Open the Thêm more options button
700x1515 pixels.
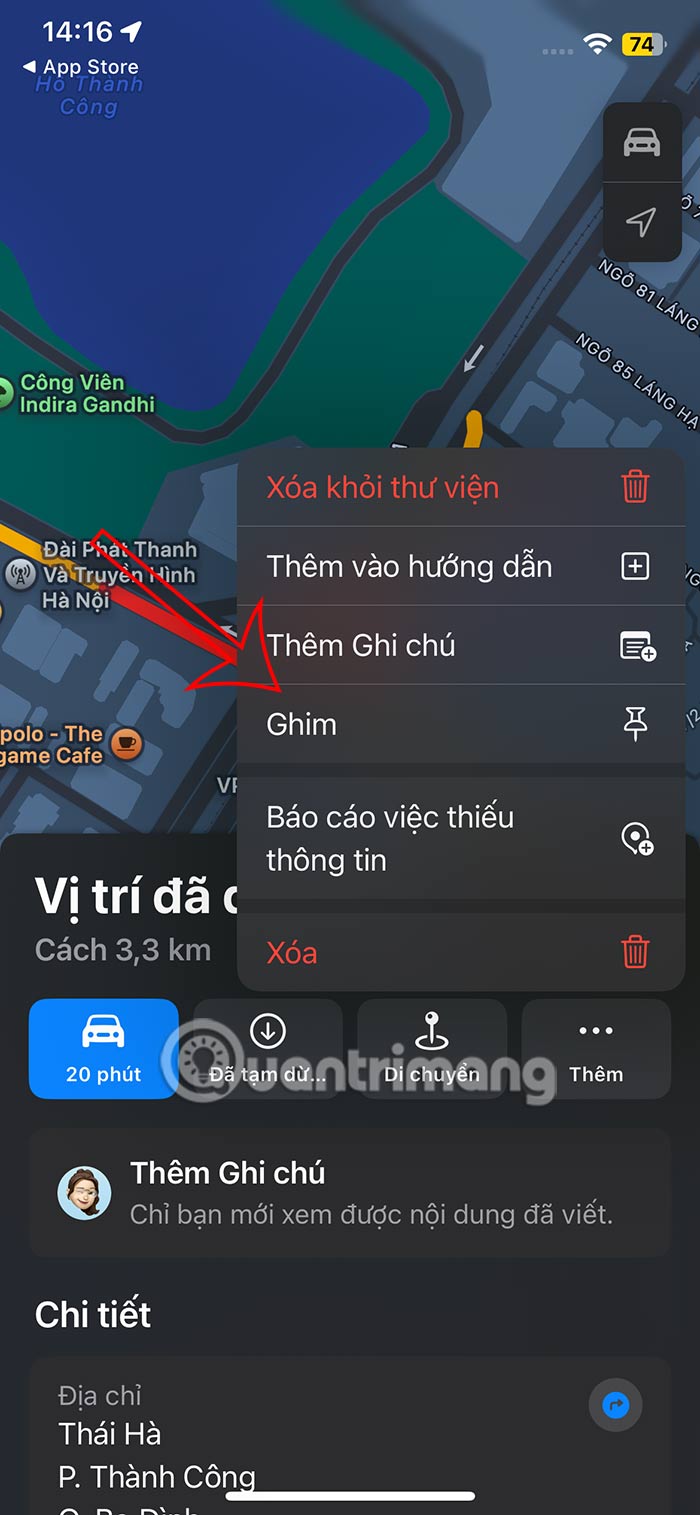[596, 1048]
